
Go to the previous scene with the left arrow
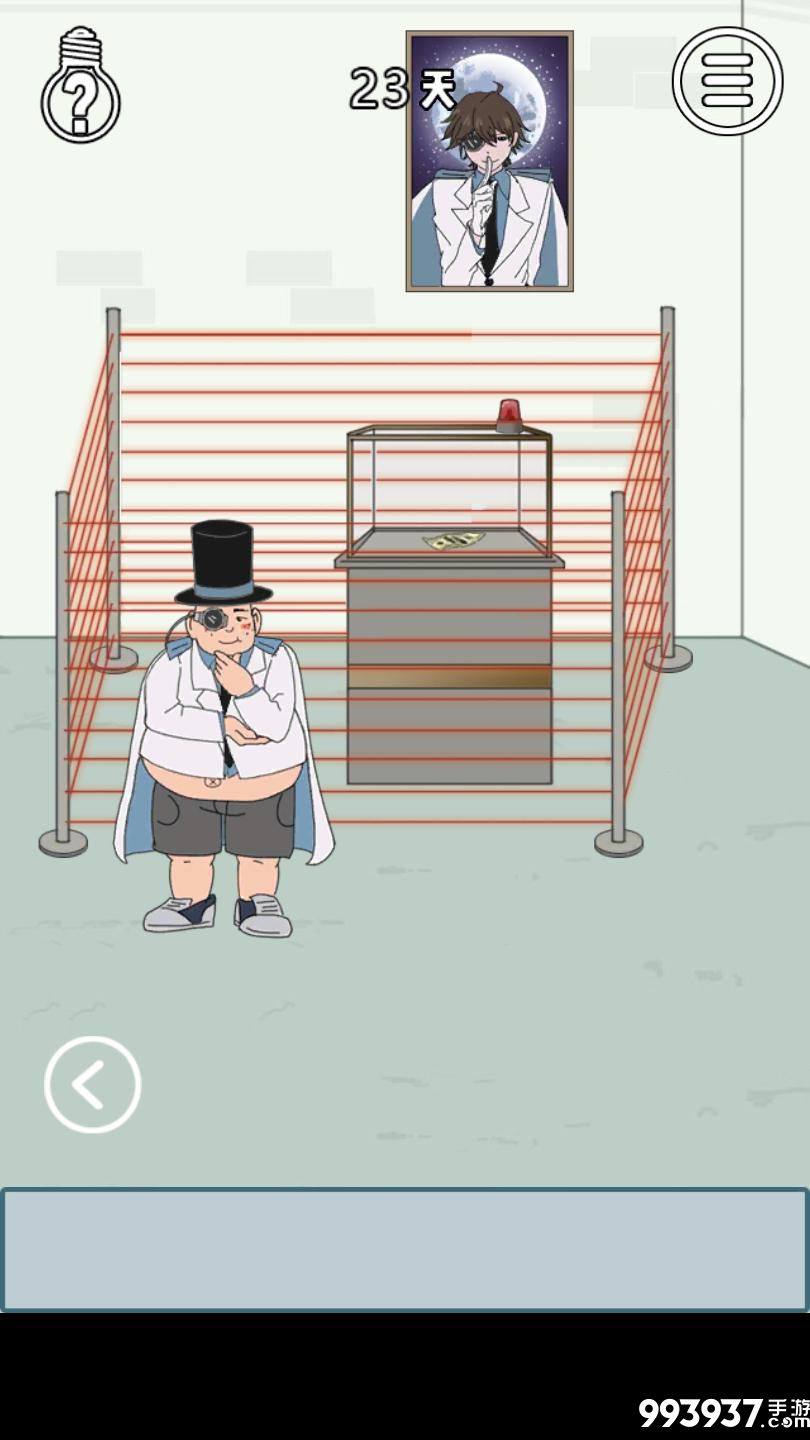92,1085
